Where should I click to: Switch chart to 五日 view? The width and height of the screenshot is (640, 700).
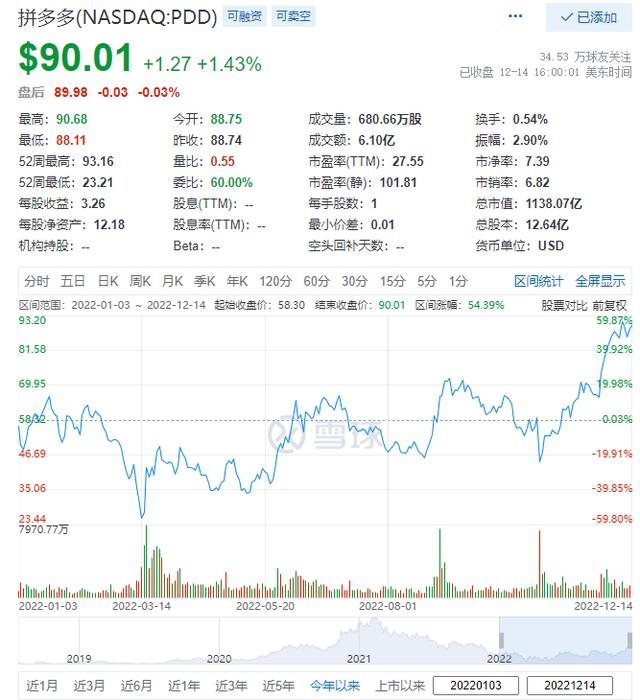click(73, 281)
